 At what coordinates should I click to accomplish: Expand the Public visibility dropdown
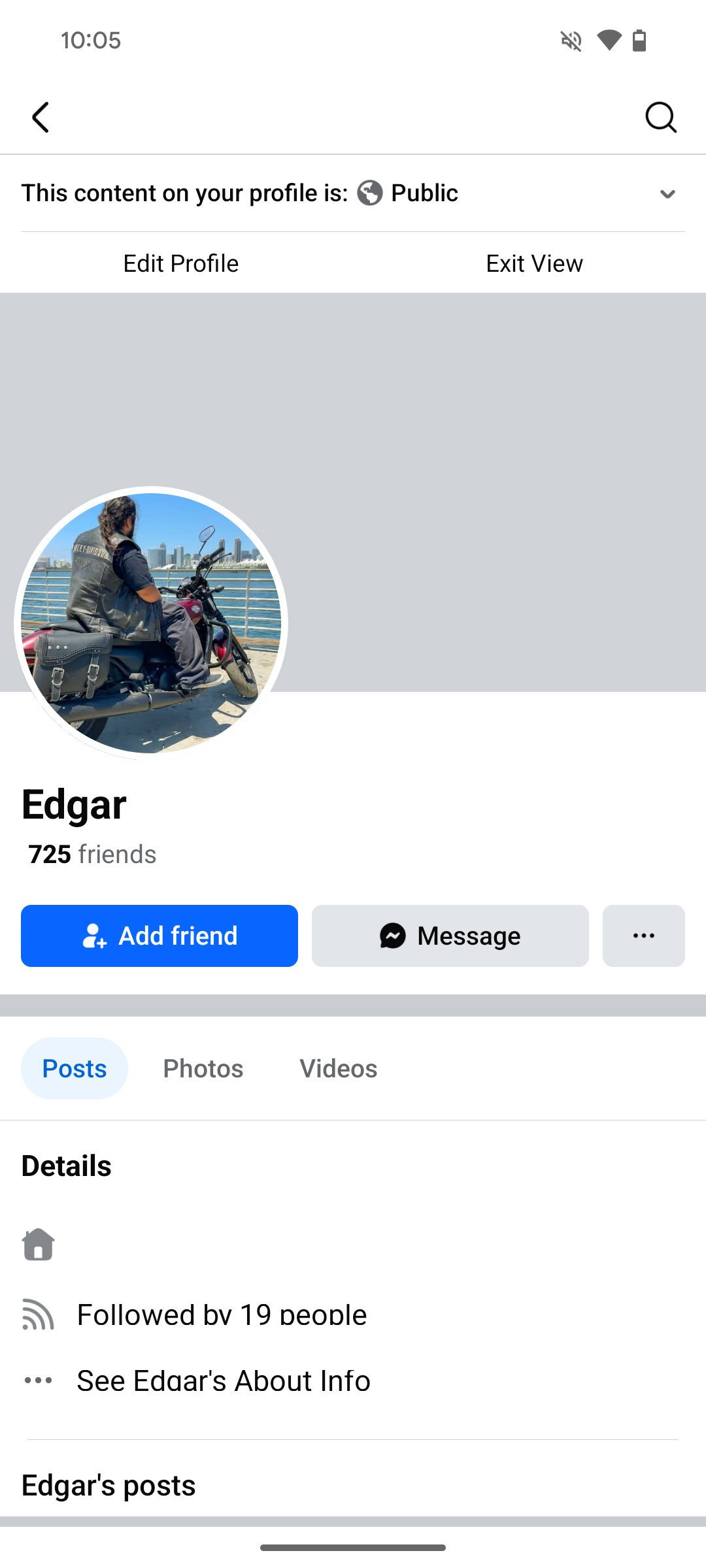tap(667, 193)
